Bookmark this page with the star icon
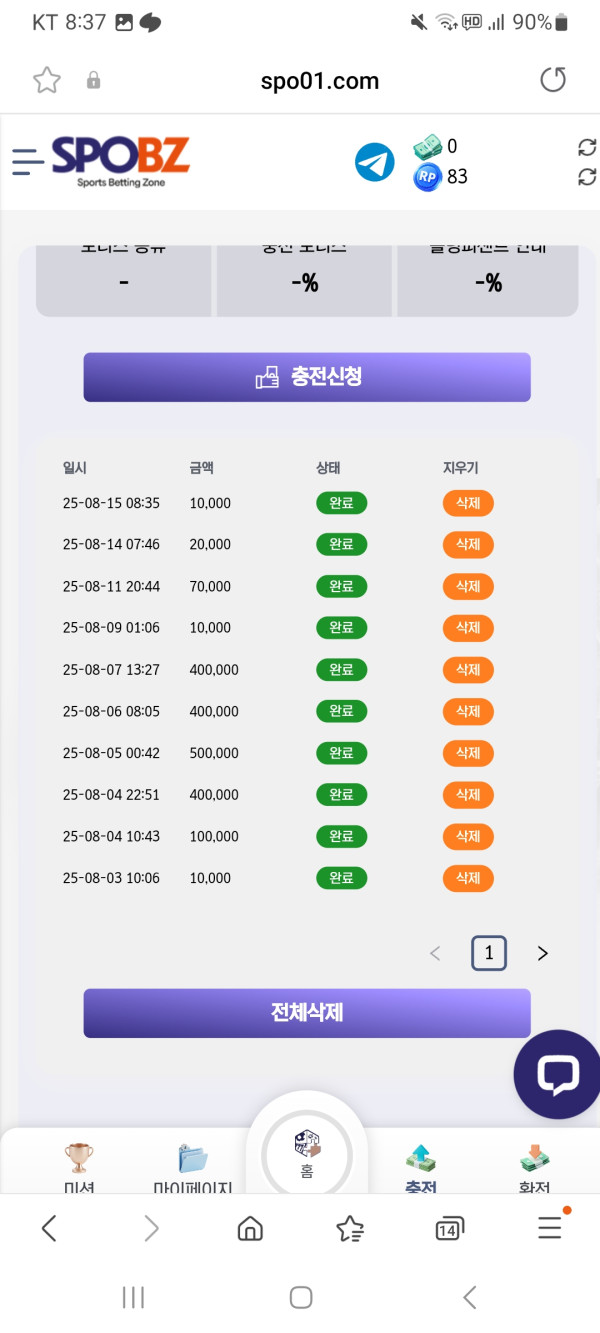Screen dimensions: 600x1333 click(x=46, y=80)
